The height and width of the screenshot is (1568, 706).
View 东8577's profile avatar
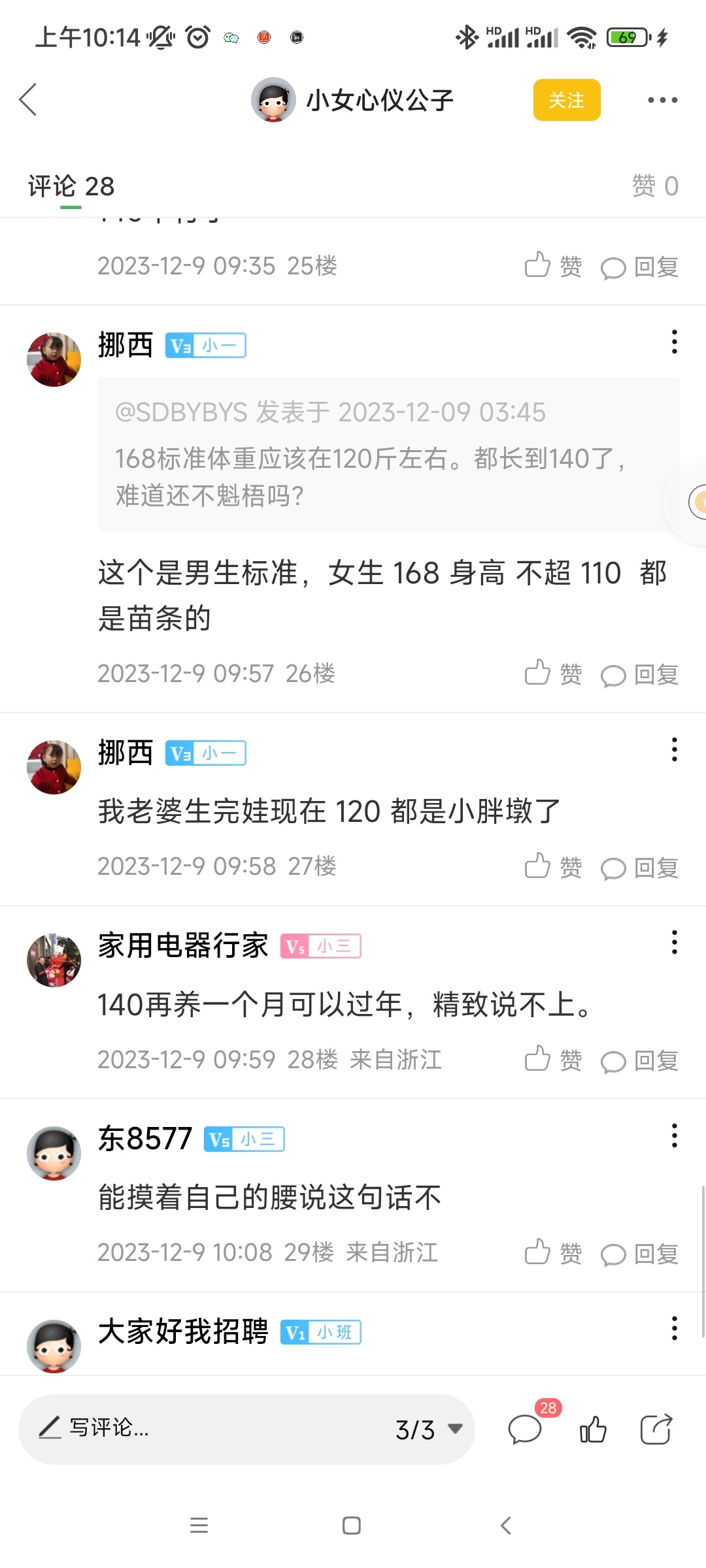54,1153
